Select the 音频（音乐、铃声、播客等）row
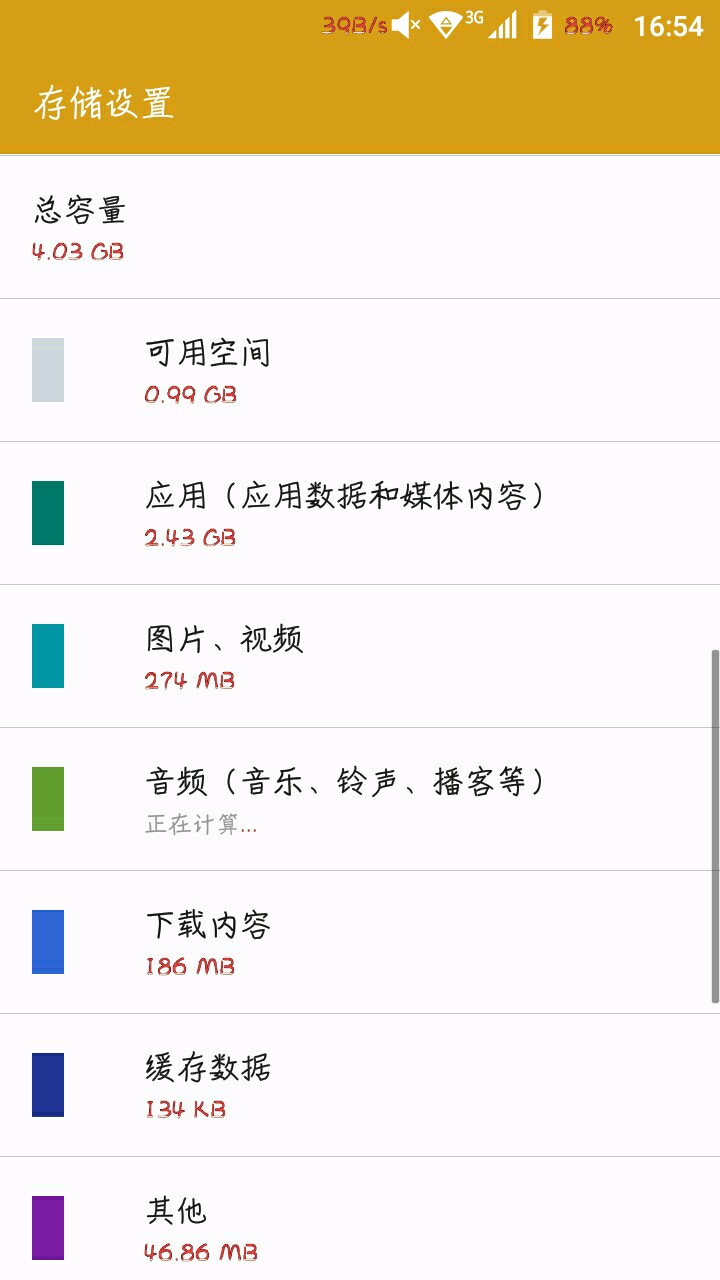The image size is (720, 1280). point(345,799)
